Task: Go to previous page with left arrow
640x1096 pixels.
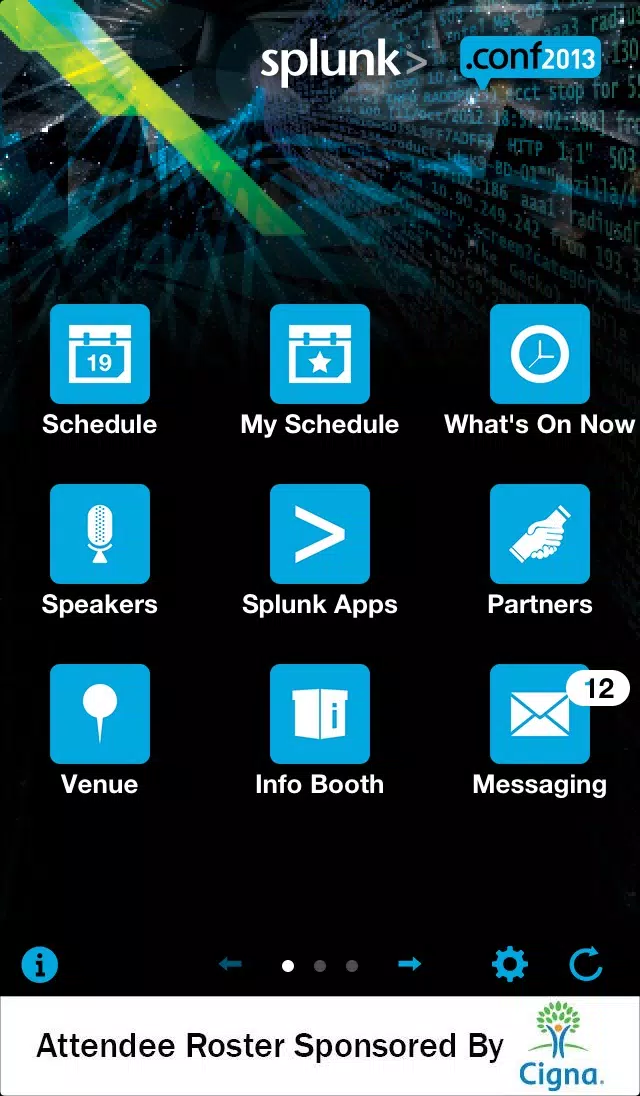Action: (230, 965)
